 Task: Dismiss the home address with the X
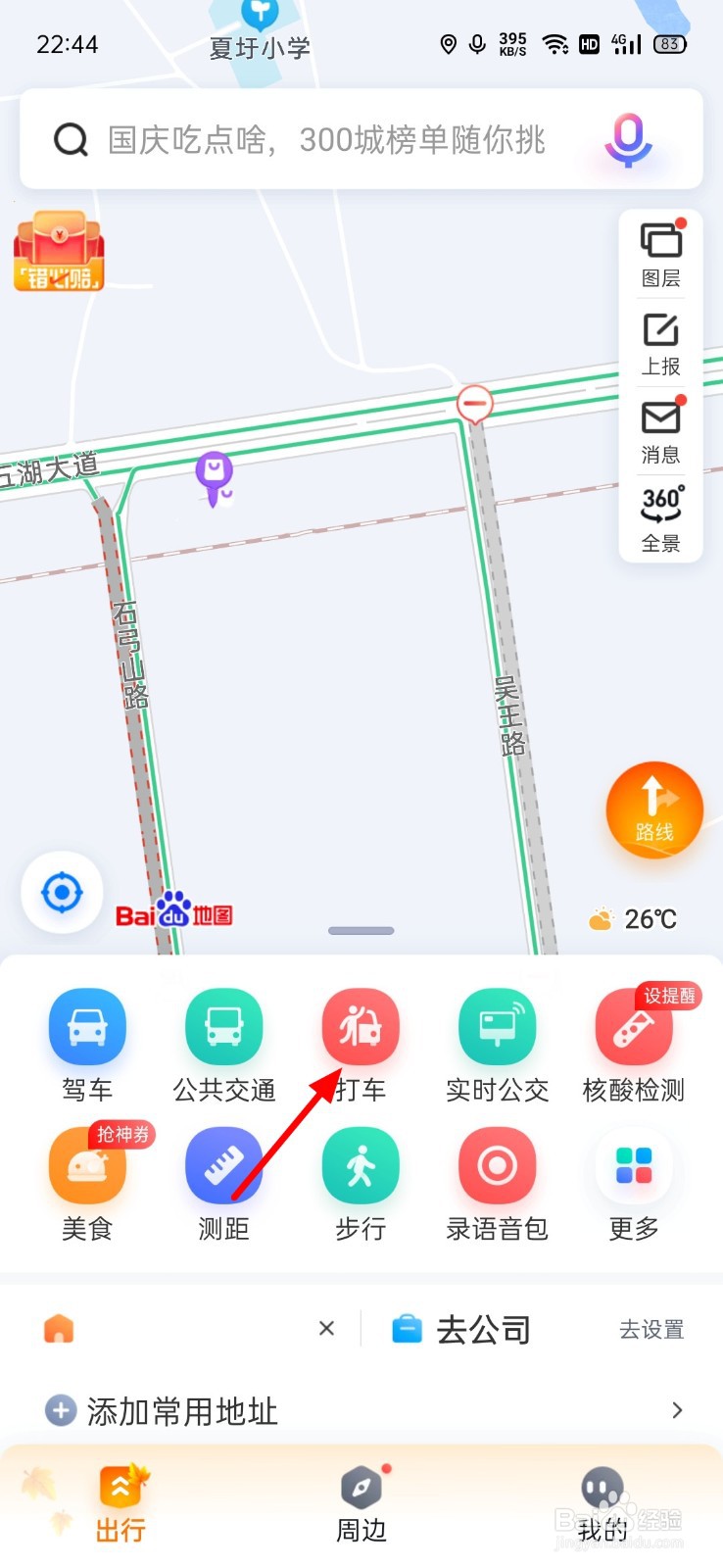click(x=326, y=1328)
